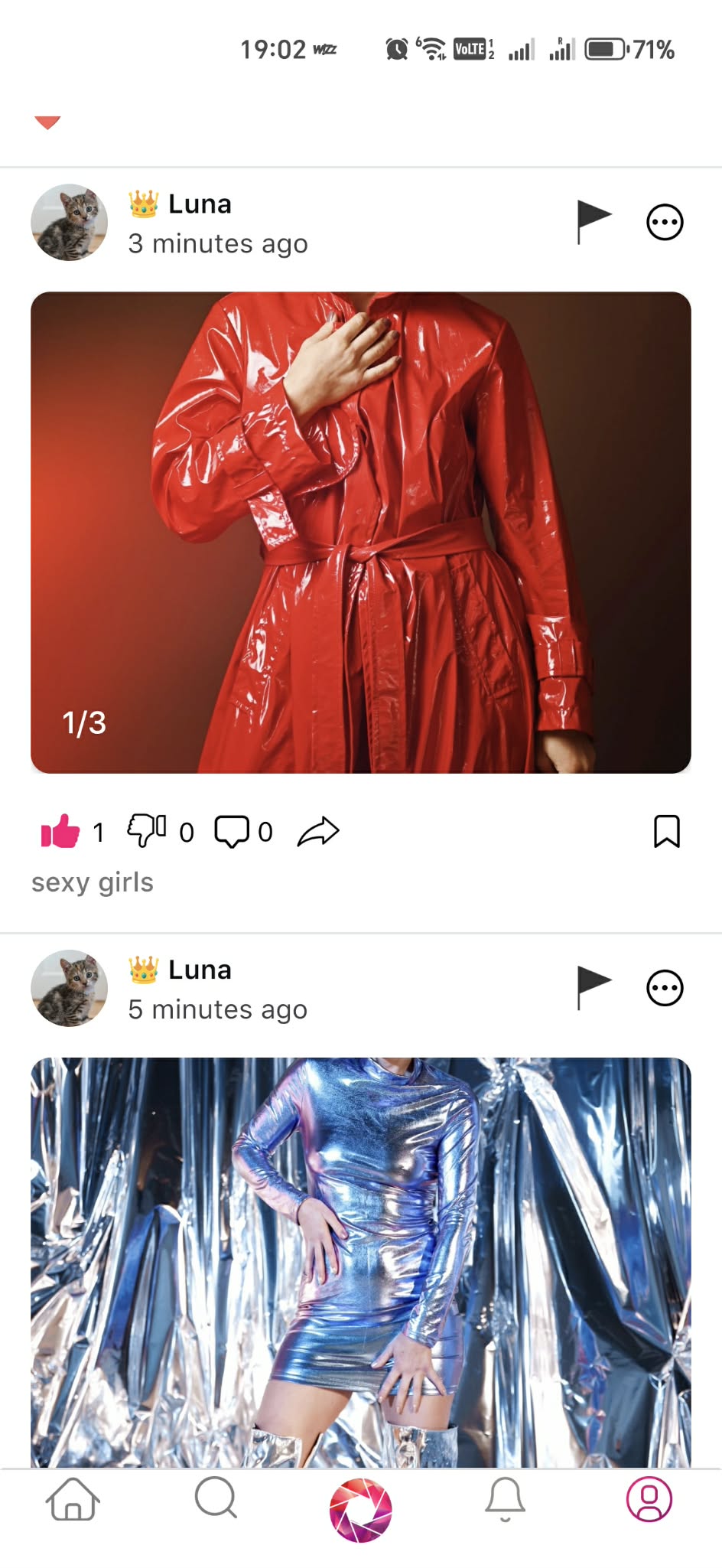The image size is (722, 1568).
Task: Open the notifications bell
Action: click(x=505, y=1498)
